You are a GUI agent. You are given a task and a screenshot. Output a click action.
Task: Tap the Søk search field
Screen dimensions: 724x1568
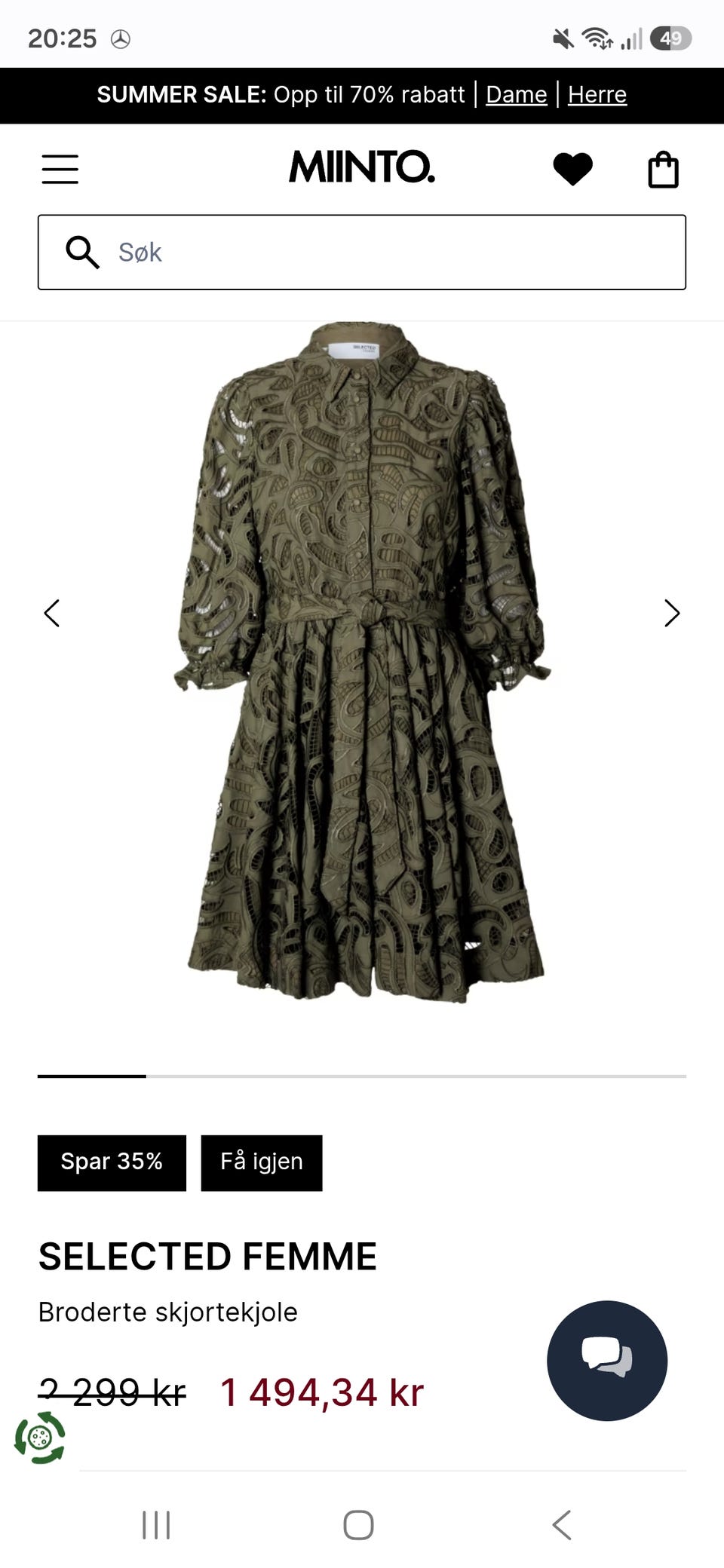tap(362, 252)
